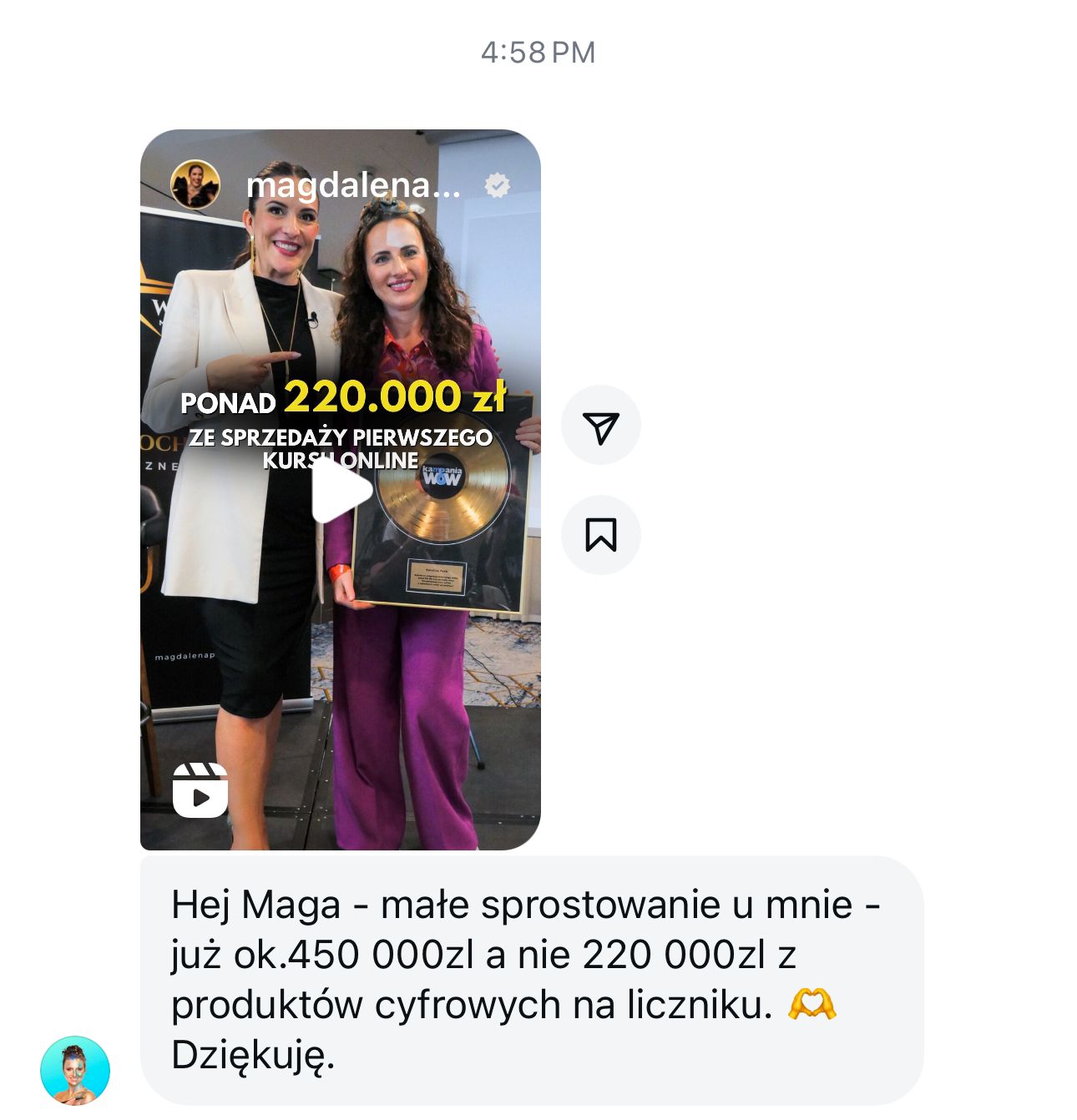Forward the shared reel with the send icon
Image resolution: width=1077 pixels, height=1120 pixels.
[600, 426]
